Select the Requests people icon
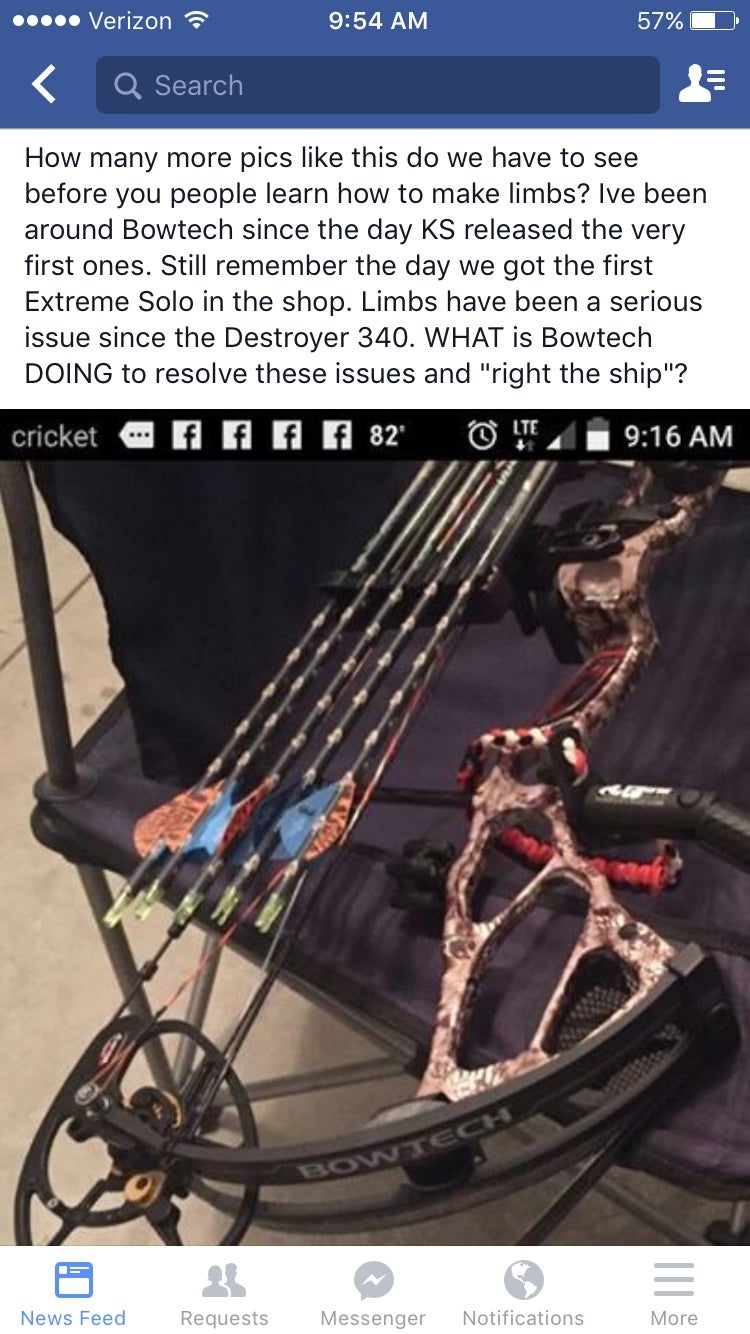The width and height of the screenshot is (750, 1334). (x=223, y=1278)
